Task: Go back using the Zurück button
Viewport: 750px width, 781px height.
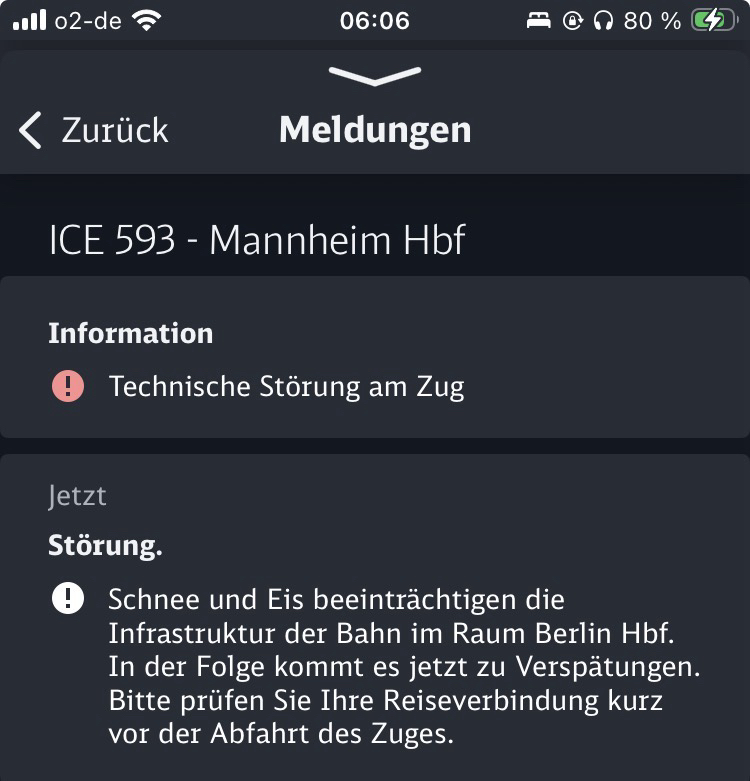Action: pos(94,131)
